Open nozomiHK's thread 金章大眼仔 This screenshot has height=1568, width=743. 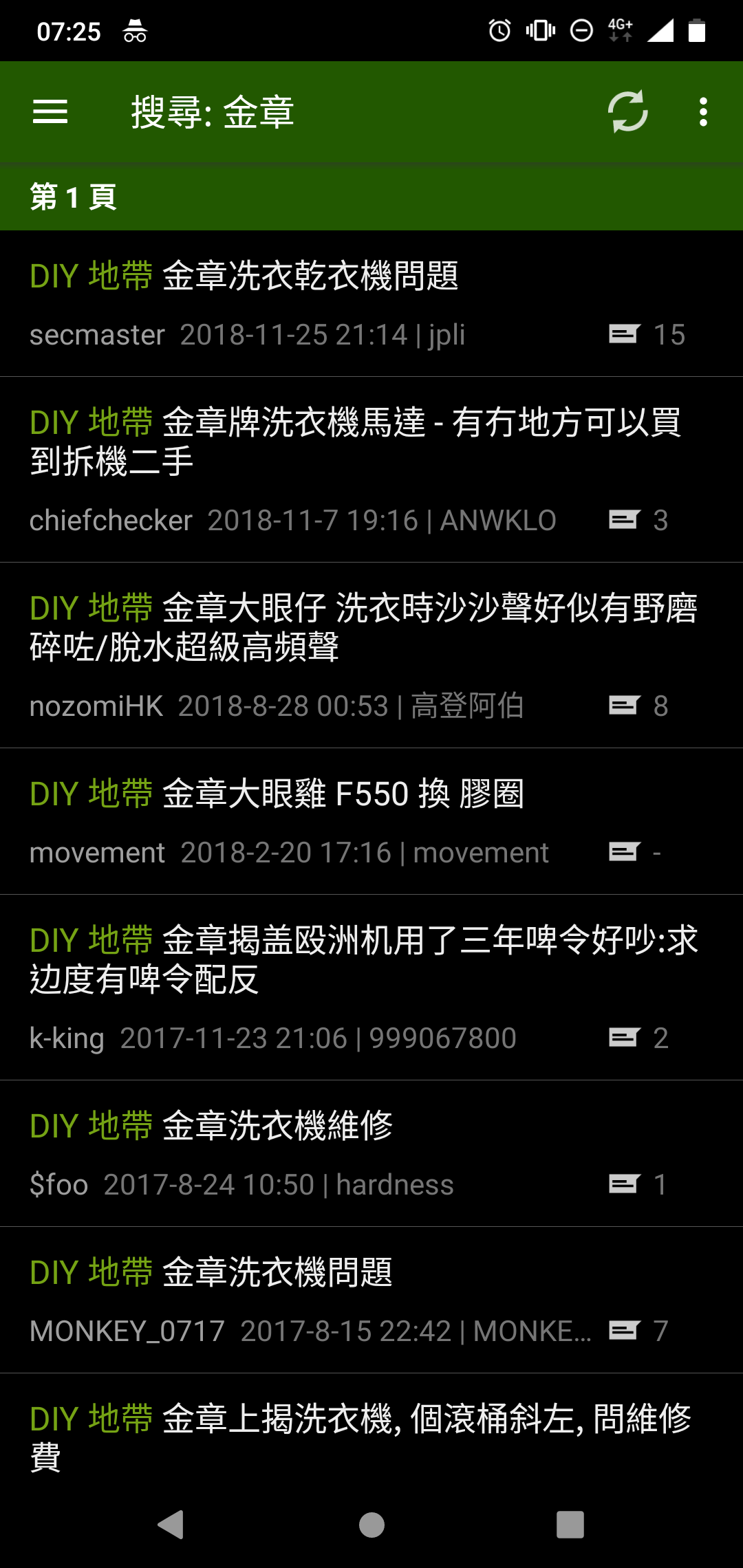[x=371, y=655]
